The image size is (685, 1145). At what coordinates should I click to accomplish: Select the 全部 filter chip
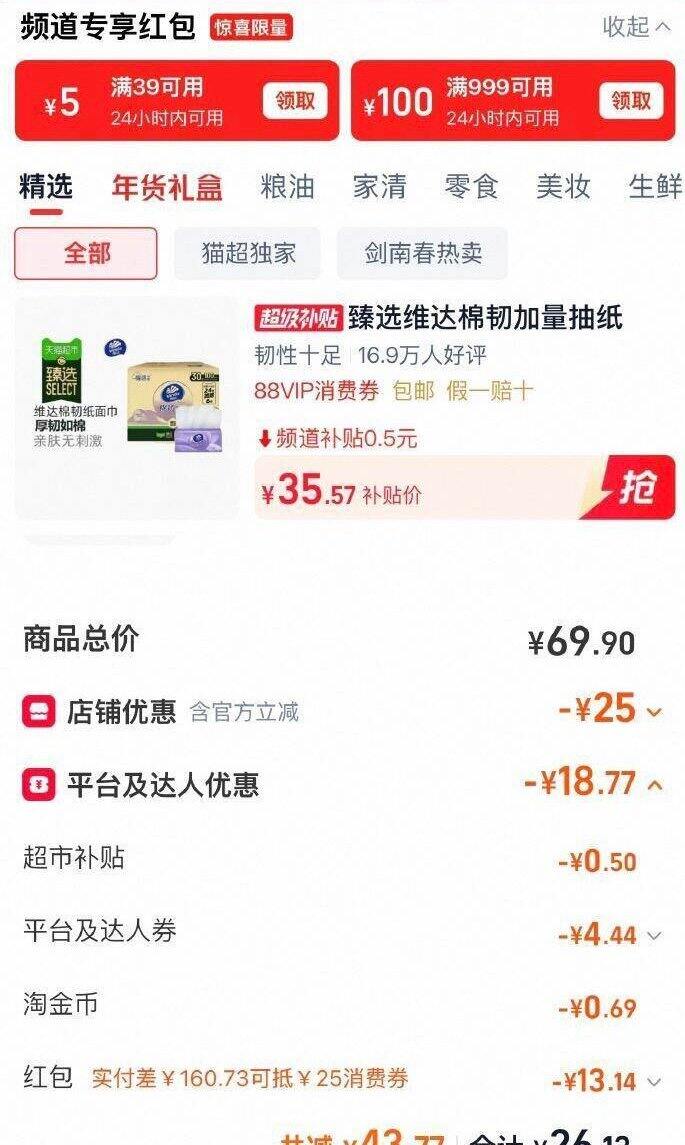[x=86, y=253]
